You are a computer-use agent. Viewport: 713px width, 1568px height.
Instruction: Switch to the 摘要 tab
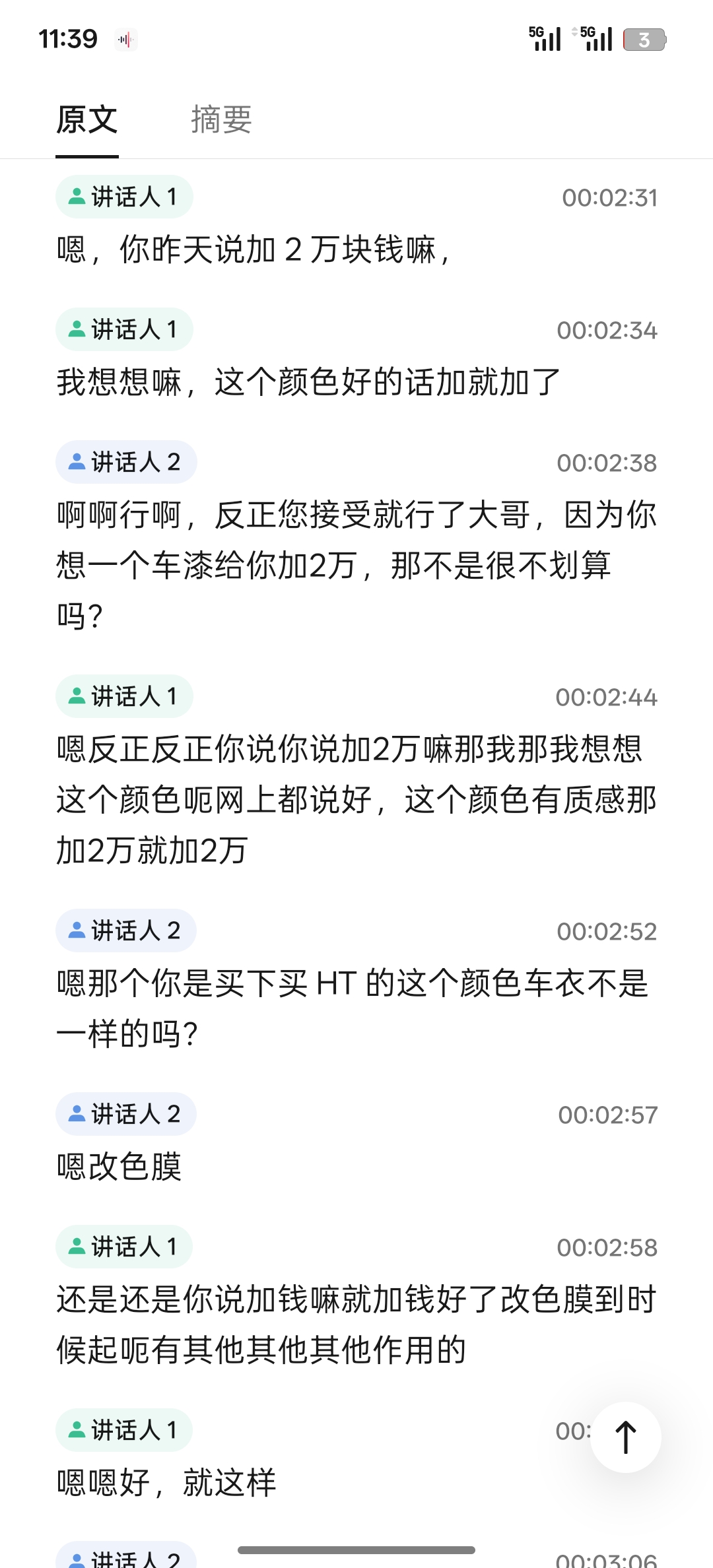coord(221,120)
